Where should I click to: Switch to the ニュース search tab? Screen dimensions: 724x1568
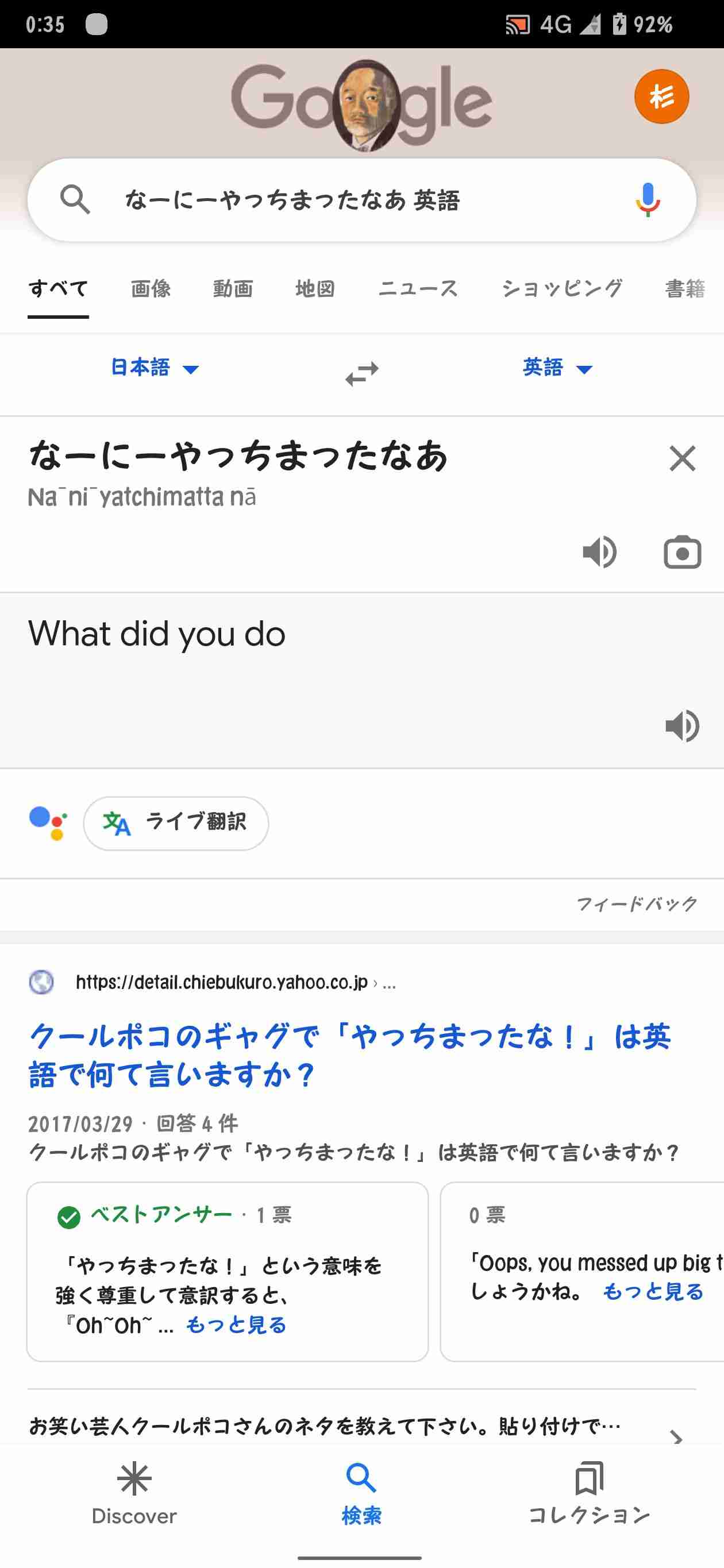click(419, 288)
